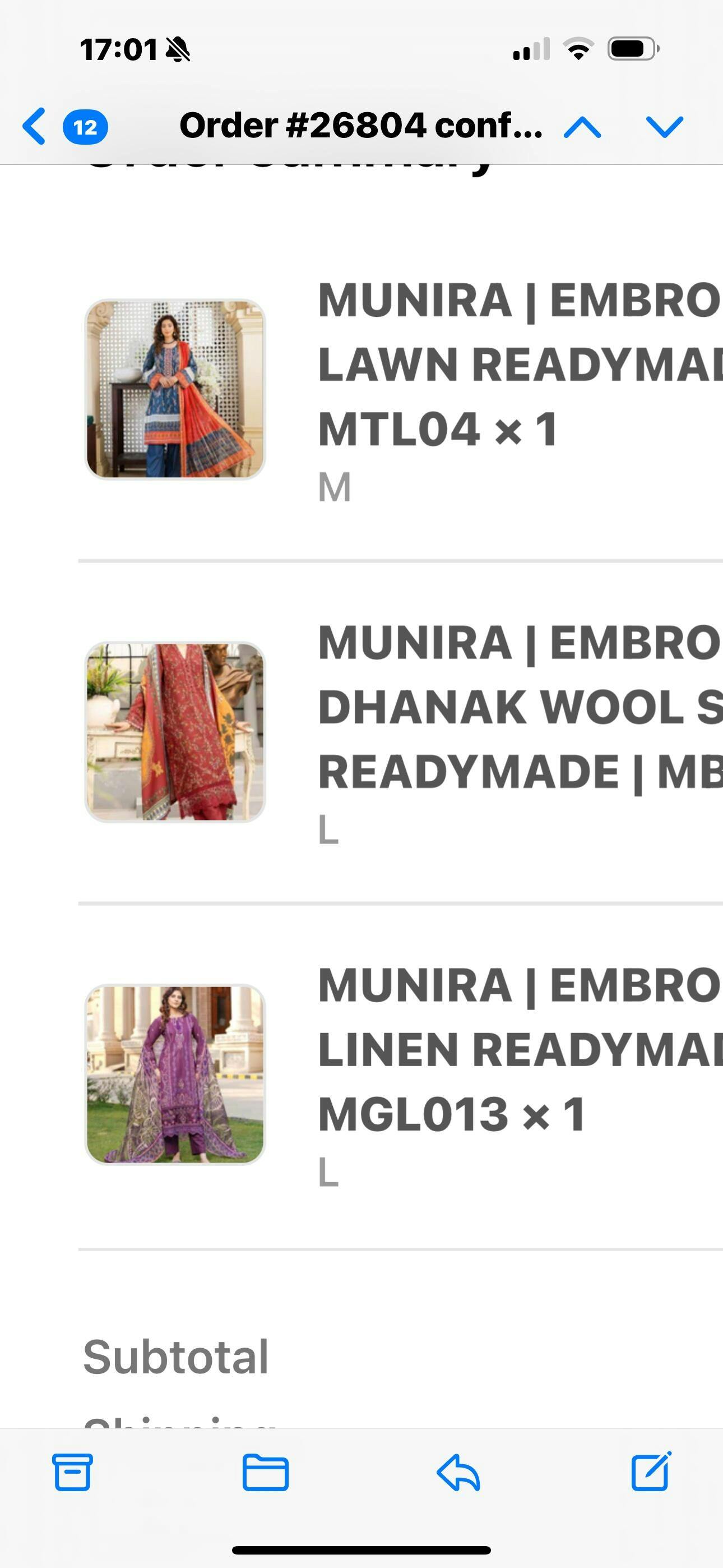Go back to the inbox

pyautogui.click(x=35, y=127)
